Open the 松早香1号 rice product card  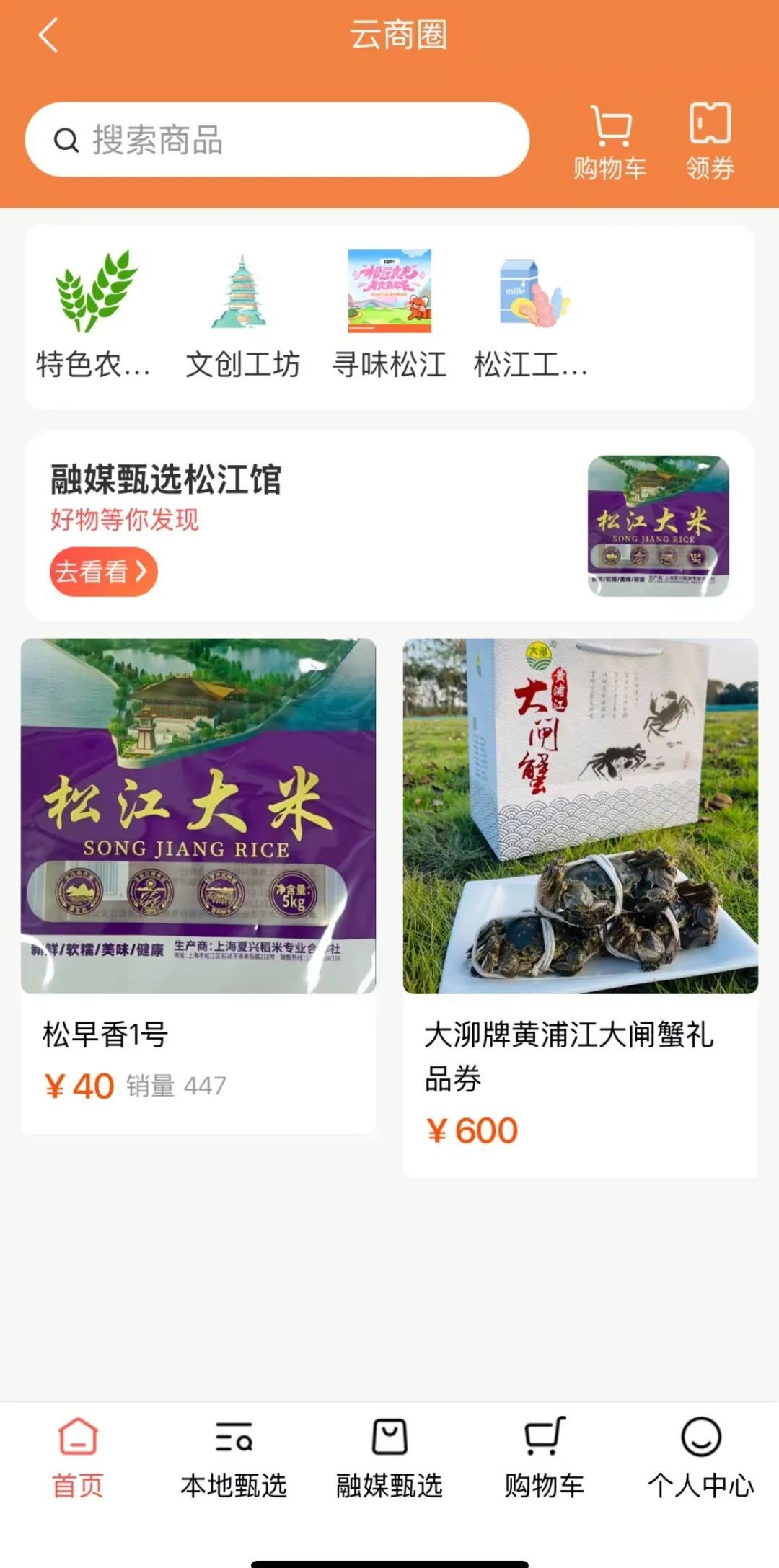pos(198,885)
